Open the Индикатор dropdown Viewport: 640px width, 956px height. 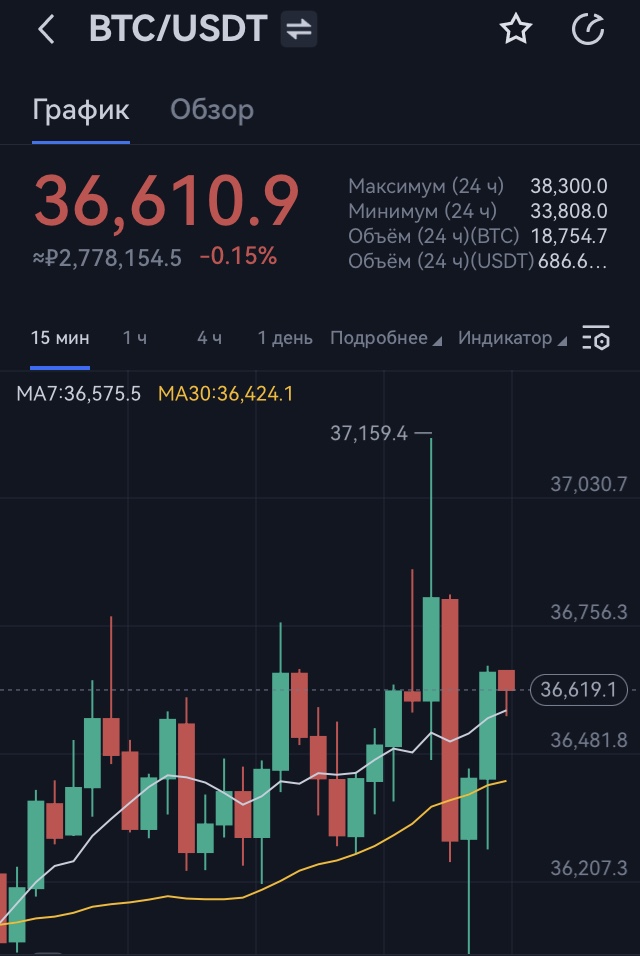point(512,338)
